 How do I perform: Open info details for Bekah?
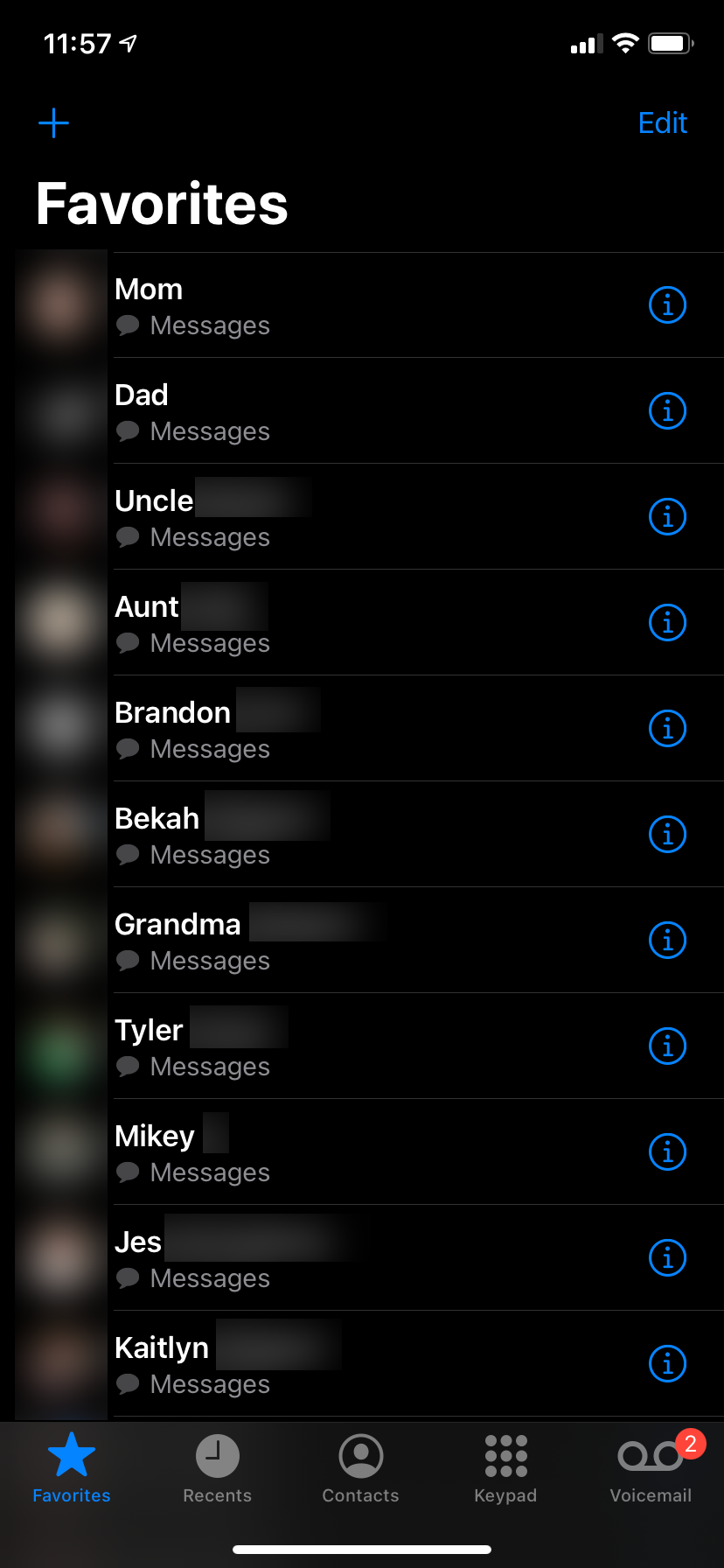coord(667,834)
